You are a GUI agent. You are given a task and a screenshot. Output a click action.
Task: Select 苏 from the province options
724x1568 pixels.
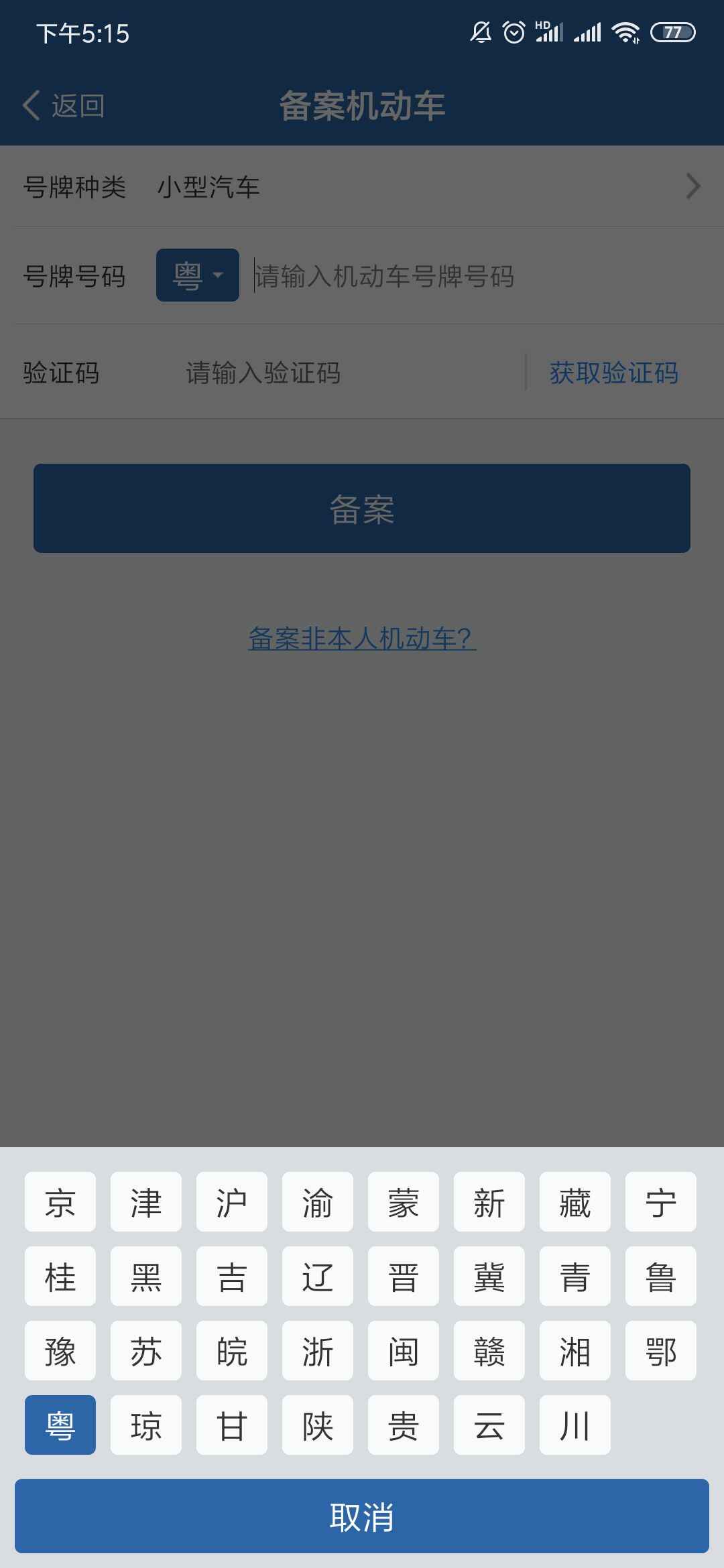pyautogui.click(x=146, y=1350)
